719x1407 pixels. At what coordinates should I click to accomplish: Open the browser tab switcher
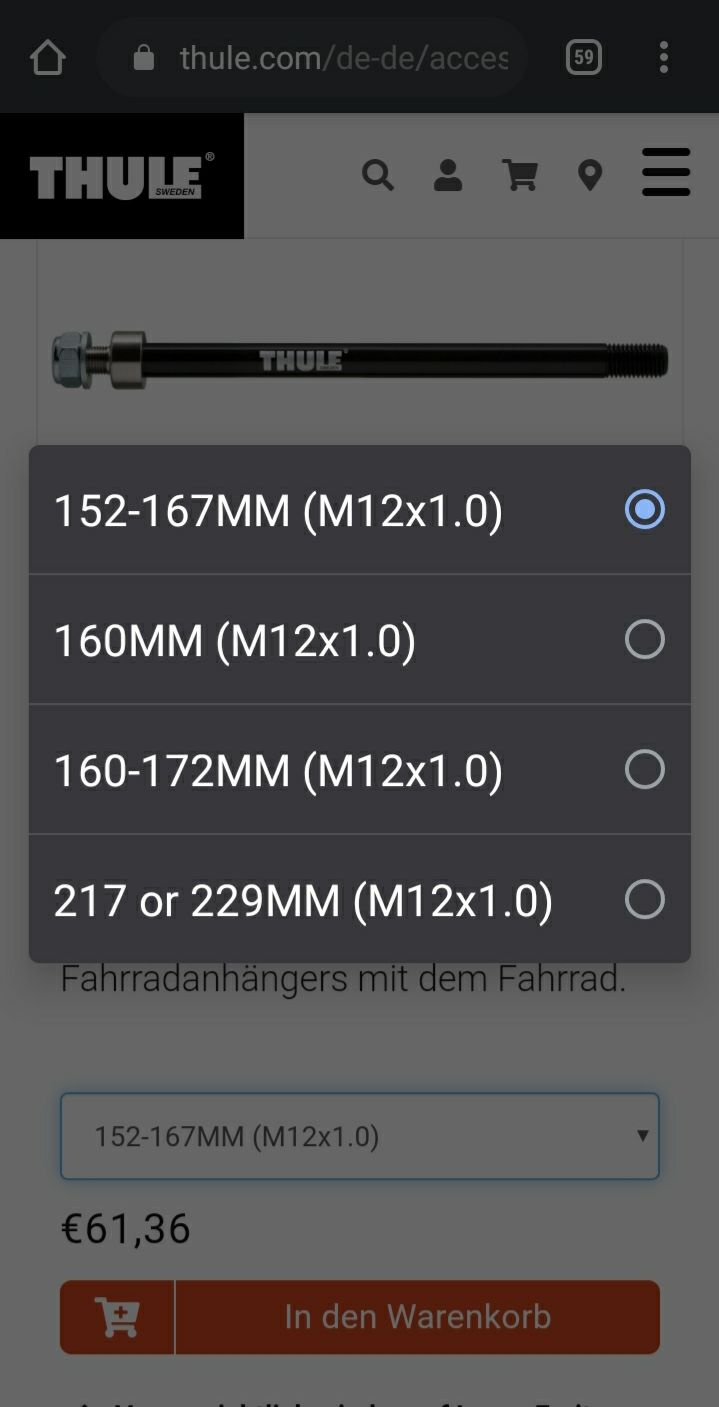tap(584, 58)
